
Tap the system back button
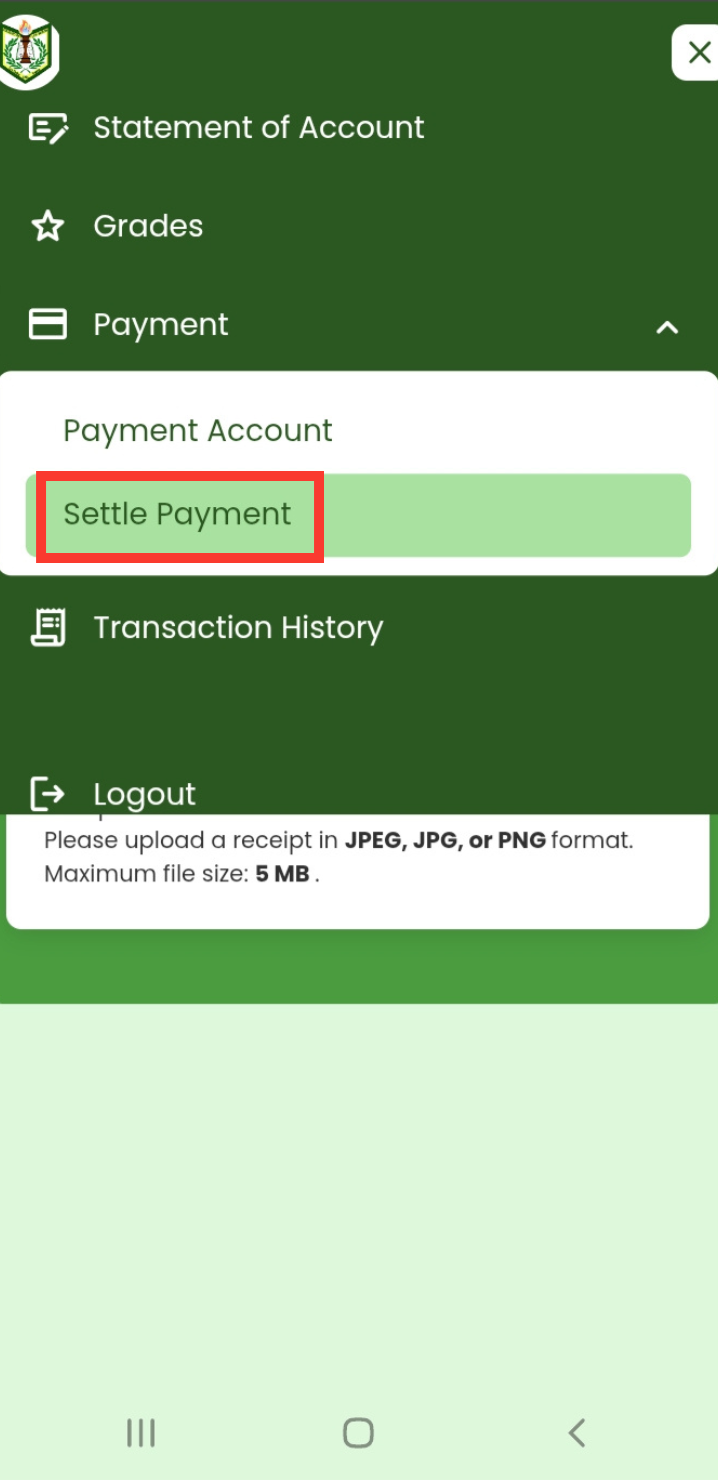(576, 1433)
